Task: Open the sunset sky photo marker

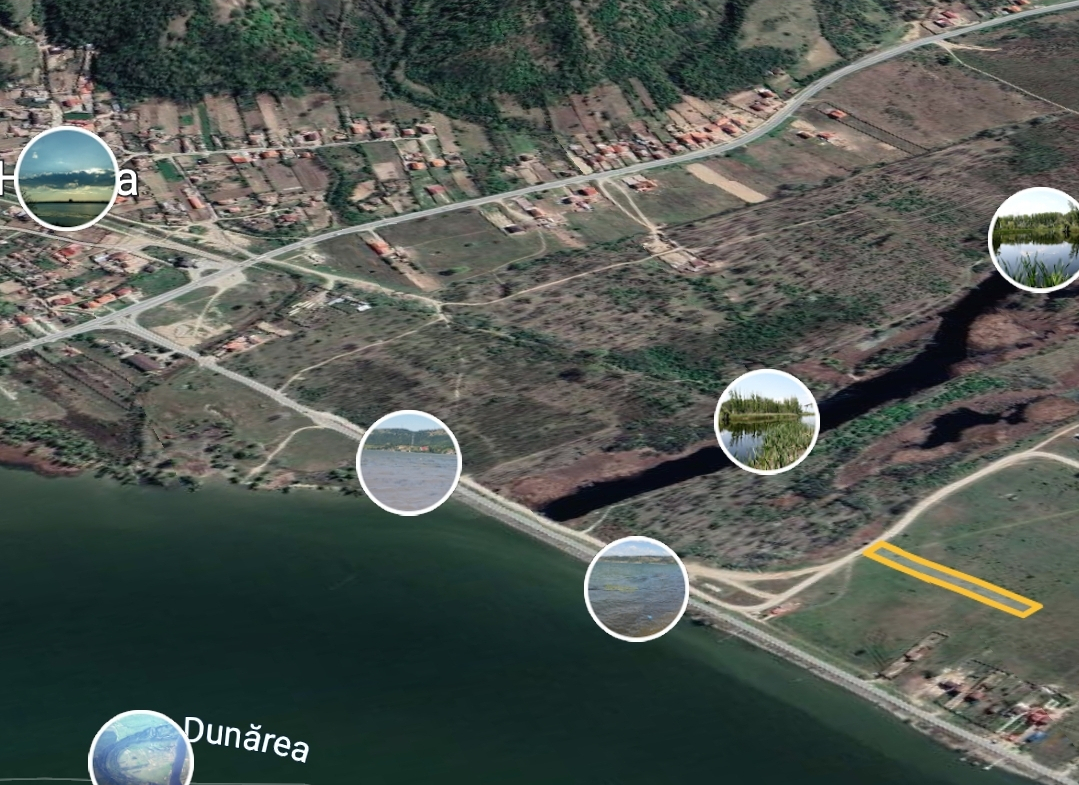Action: click(67, 179)
